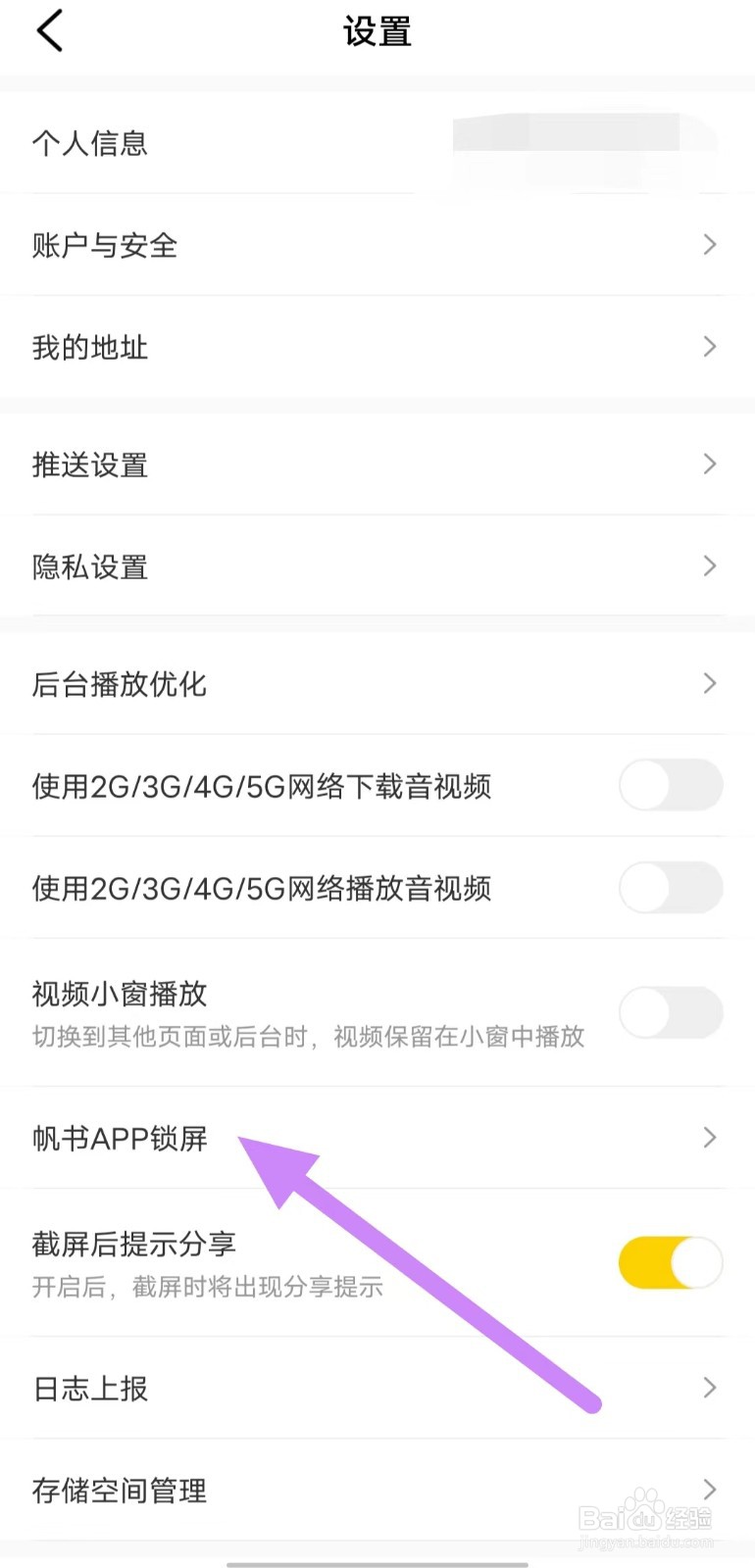Open 帆书APP锁屏 lock screen settings
The image size is (755, 1568).
tap(120, 1139)
